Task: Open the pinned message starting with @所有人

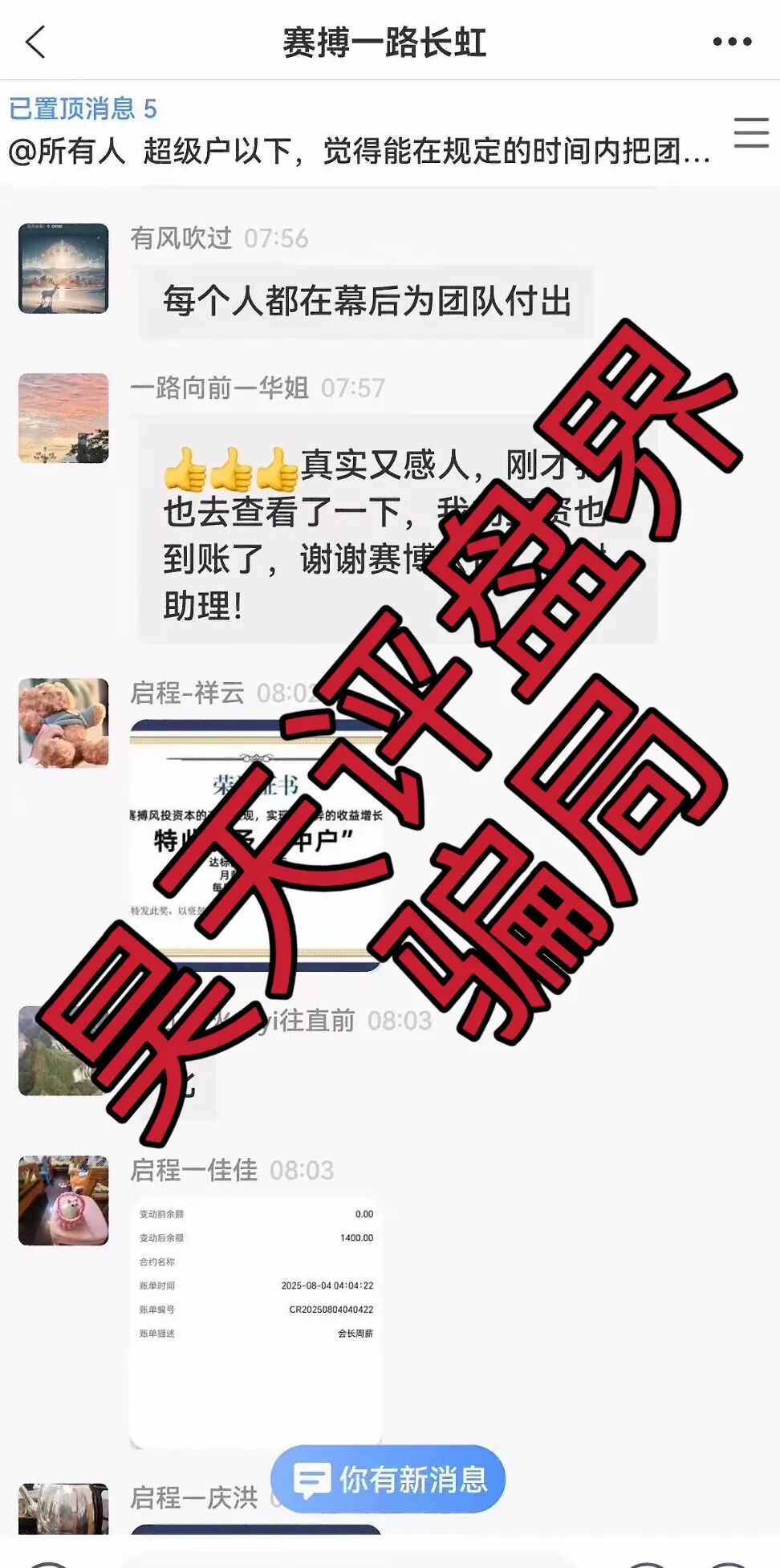Action: tap(359, 151)
